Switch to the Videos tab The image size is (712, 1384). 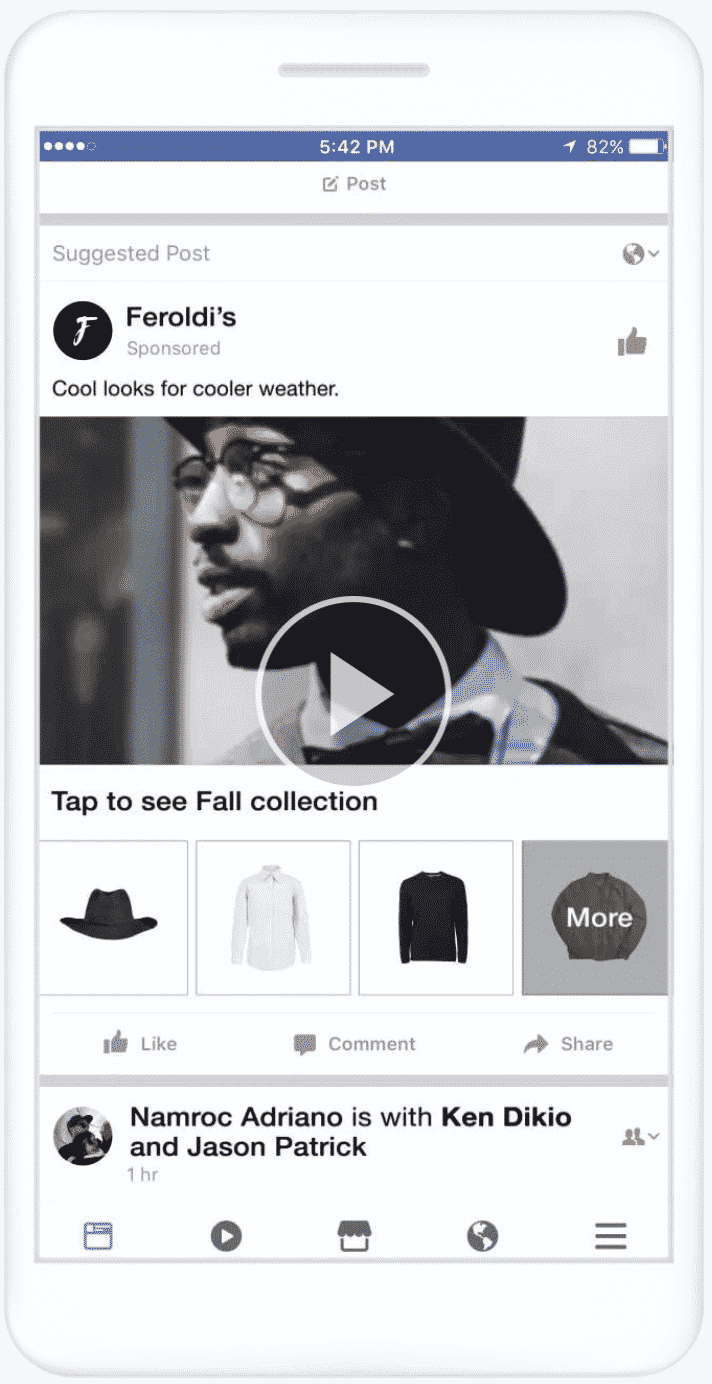tap(226, 1237)
